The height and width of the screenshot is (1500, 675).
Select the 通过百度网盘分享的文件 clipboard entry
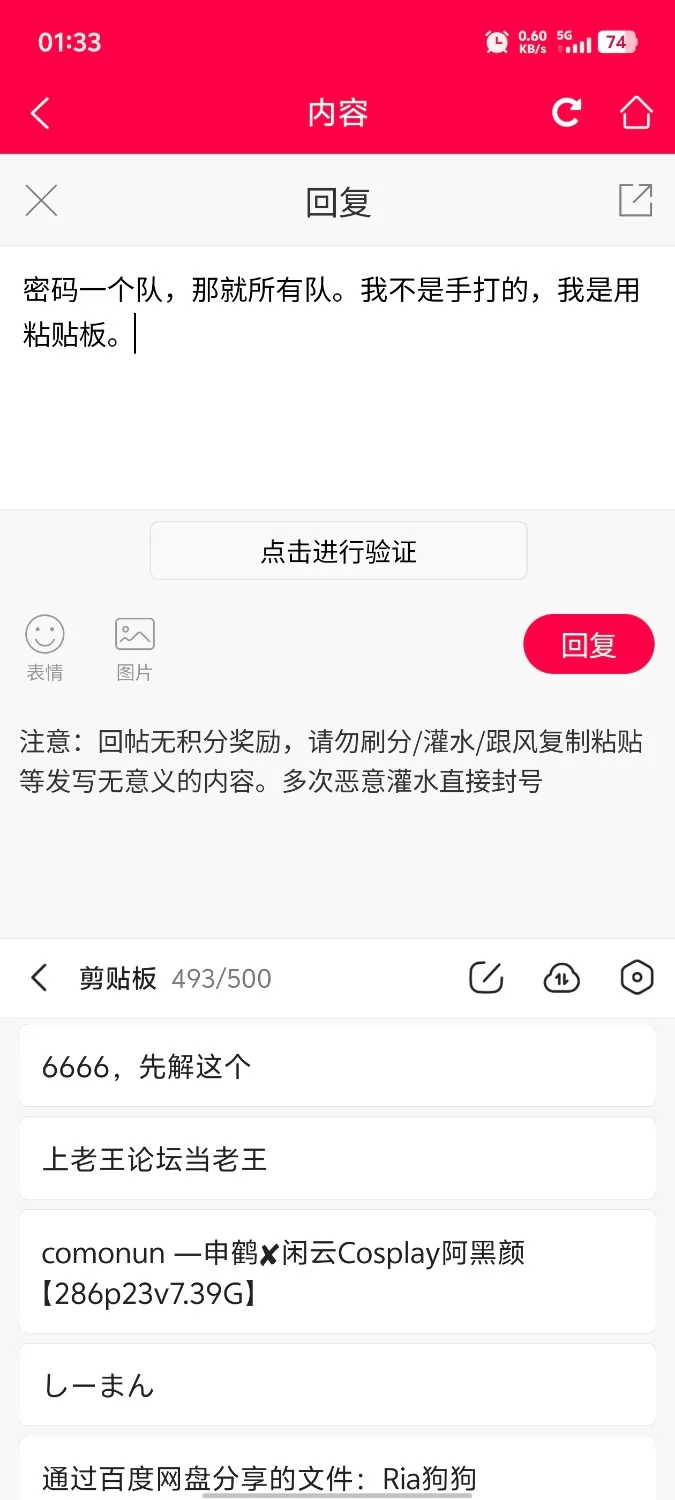coord(337,1474)
